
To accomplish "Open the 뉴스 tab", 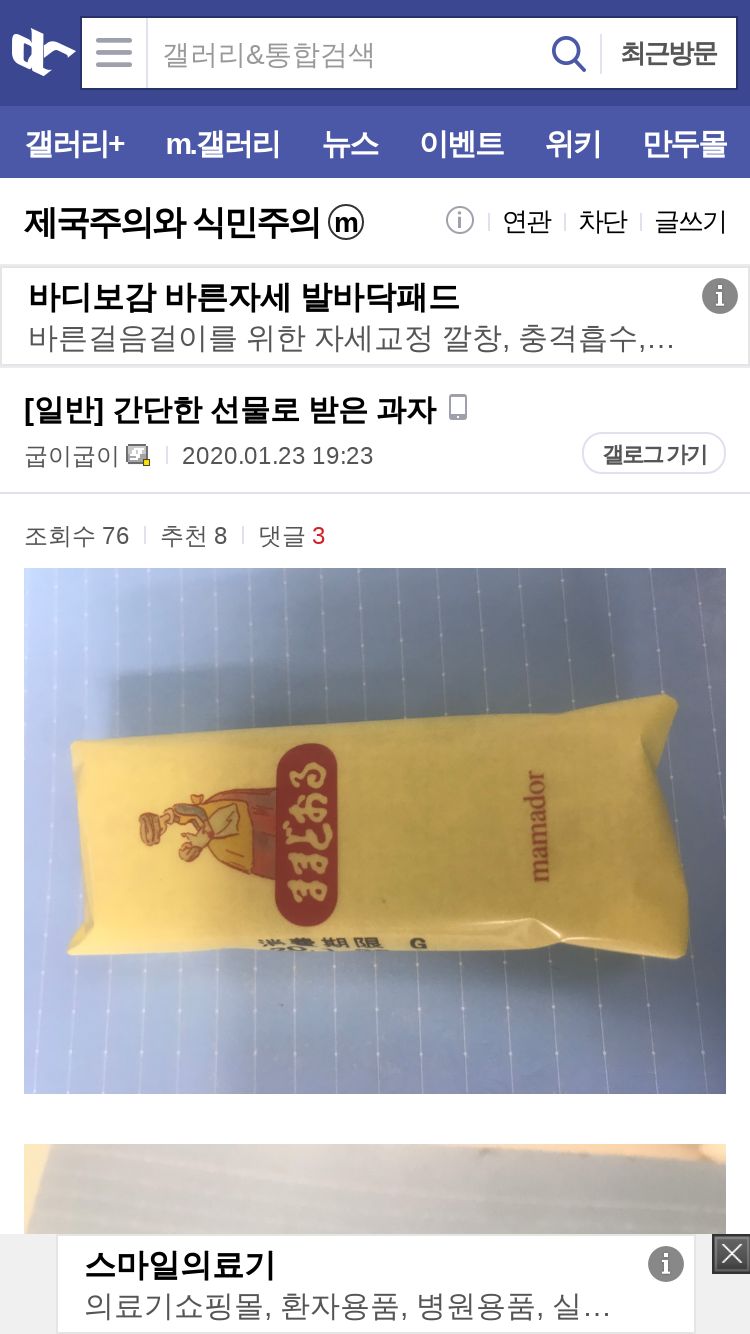I will 350,143.
